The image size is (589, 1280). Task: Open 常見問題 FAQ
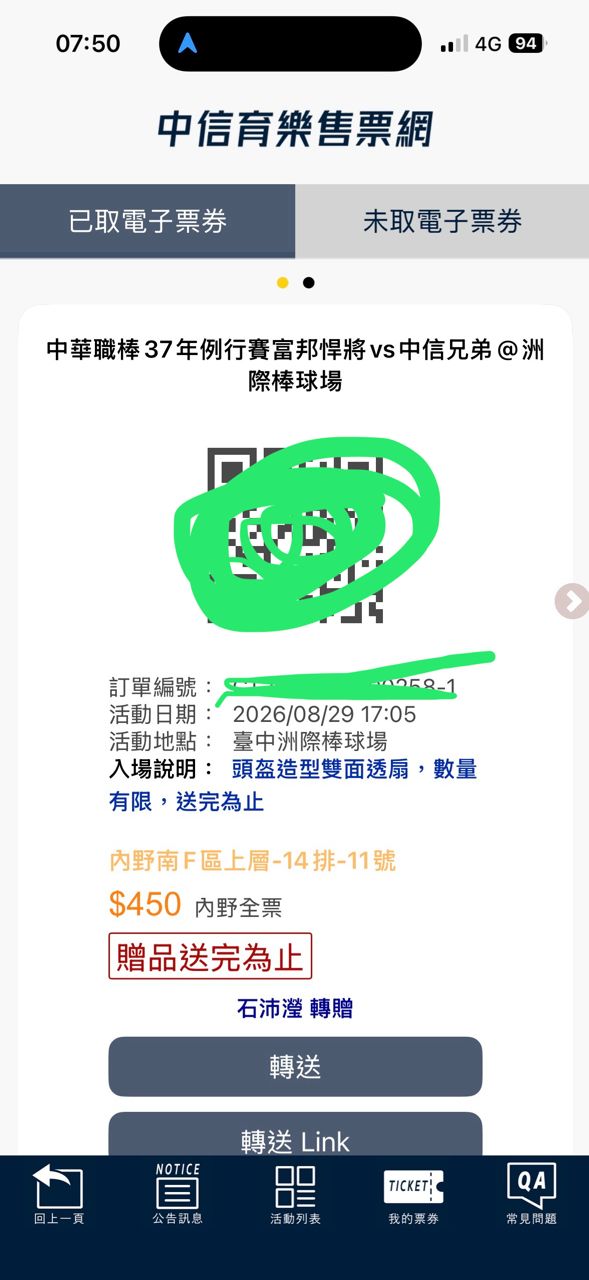coord(531,1194)
